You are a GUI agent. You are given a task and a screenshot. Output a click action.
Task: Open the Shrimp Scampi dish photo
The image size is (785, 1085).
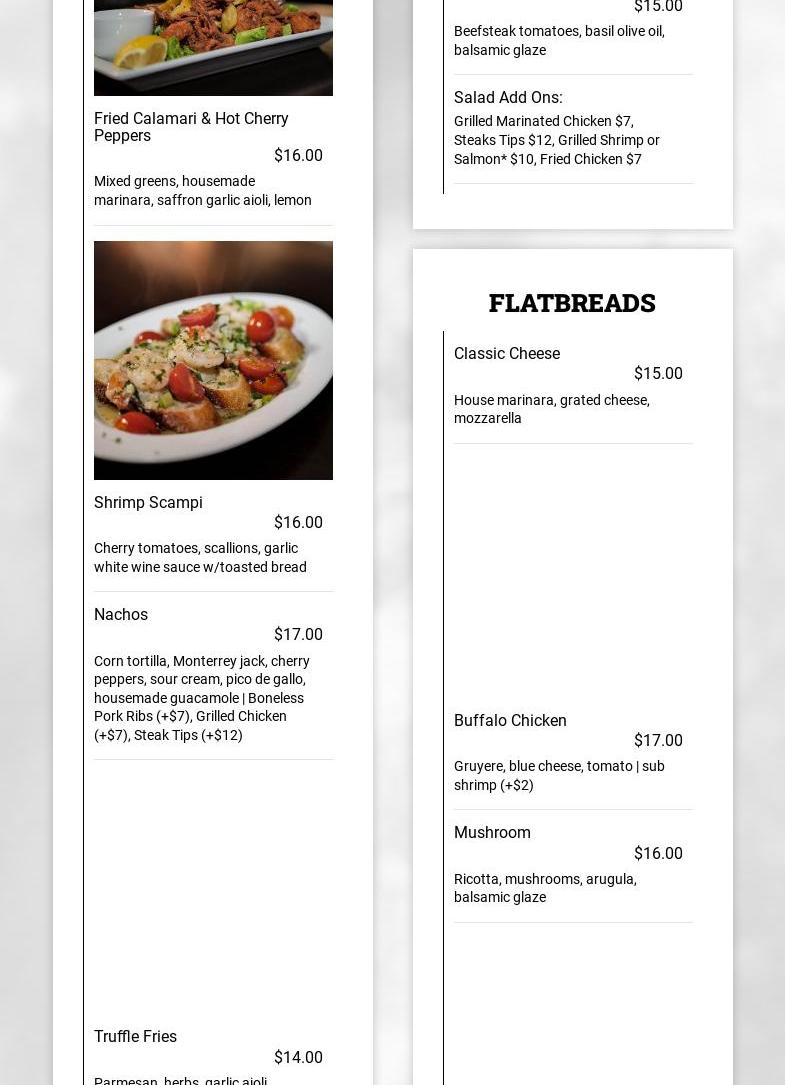(x=213, y=360)
